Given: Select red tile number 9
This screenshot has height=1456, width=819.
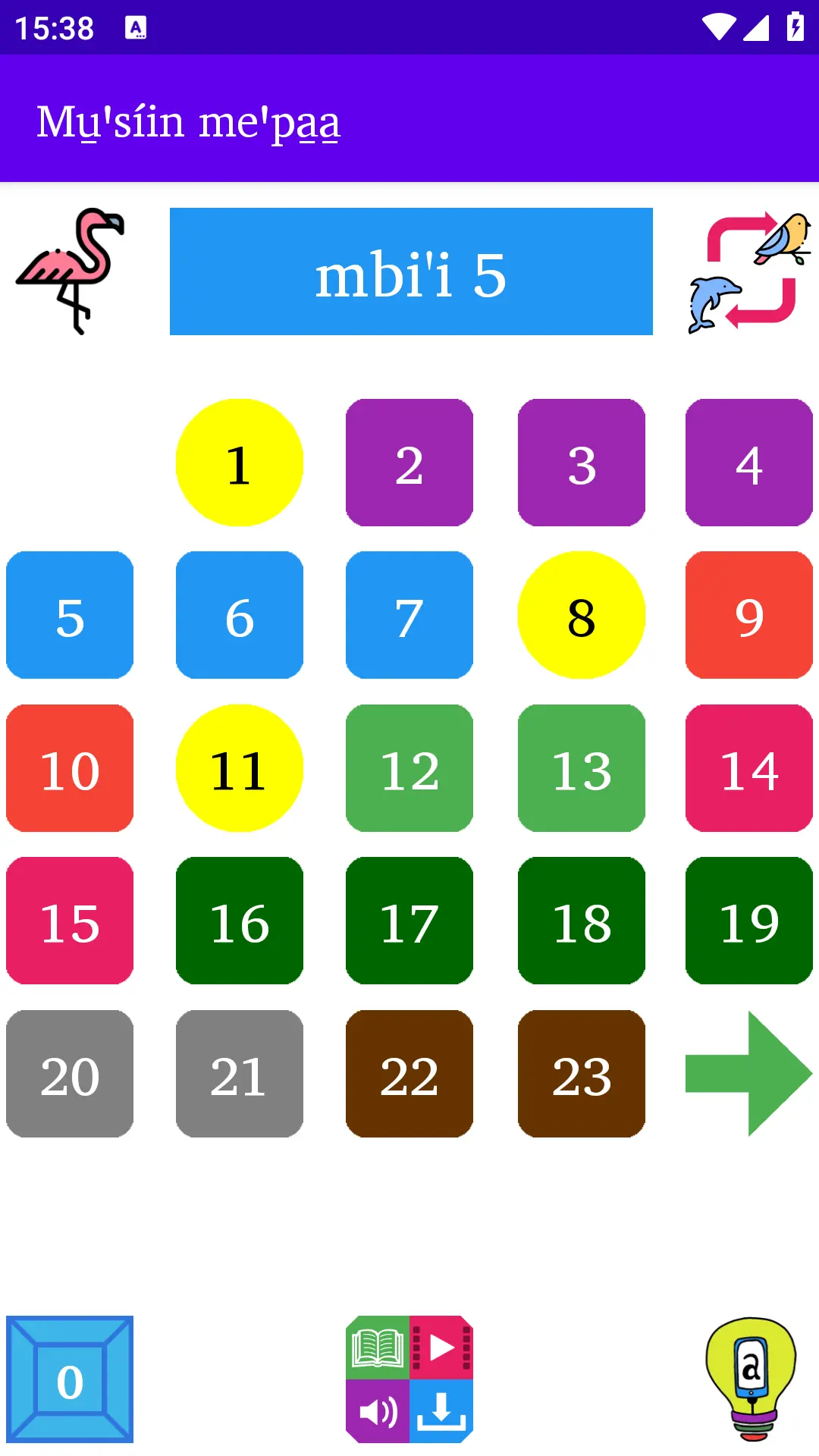Looking at the screenshot, I should click(x=749, y=615).
